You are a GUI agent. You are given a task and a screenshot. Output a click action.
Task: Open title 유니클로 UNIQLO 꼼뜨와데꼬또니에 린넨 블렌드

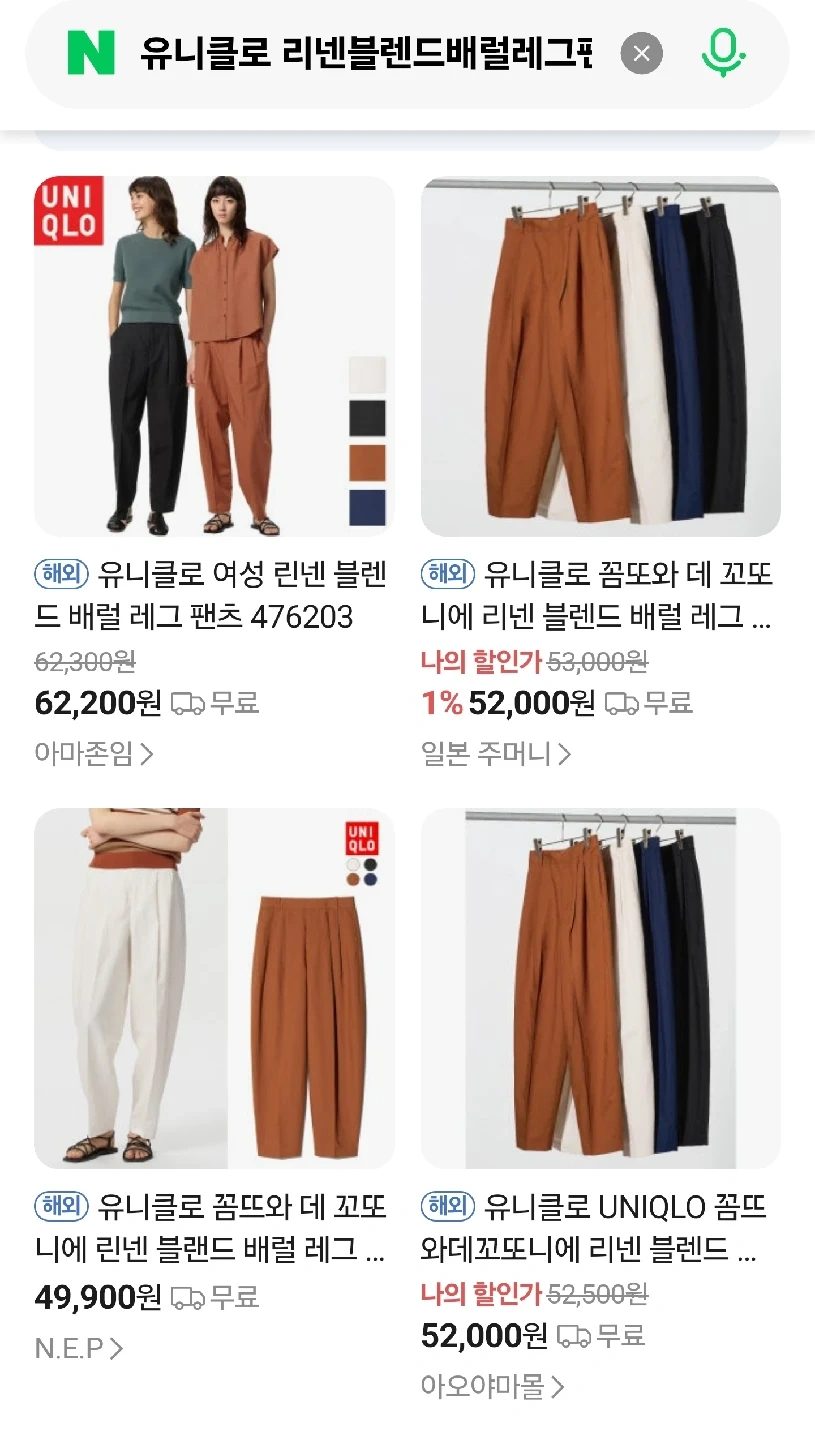pyautogui.click(x=595, y=1228)
